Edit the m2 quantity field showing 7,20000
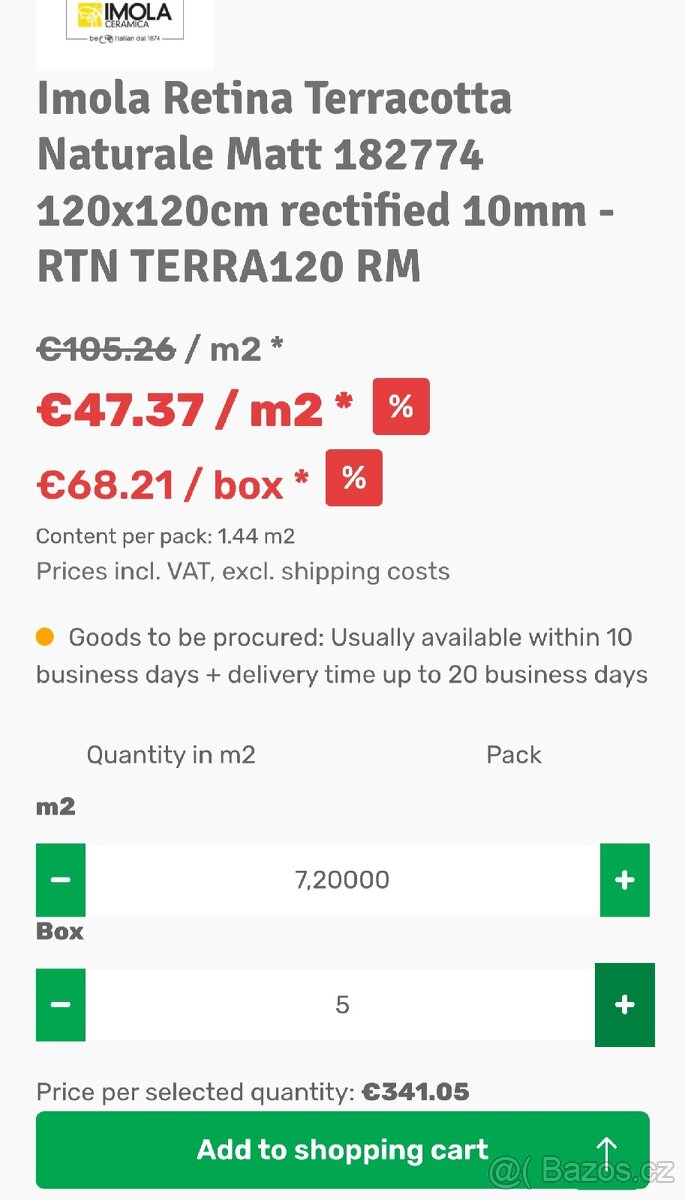The width and height of the screenshot is (685, 1200). coord(342,880)
